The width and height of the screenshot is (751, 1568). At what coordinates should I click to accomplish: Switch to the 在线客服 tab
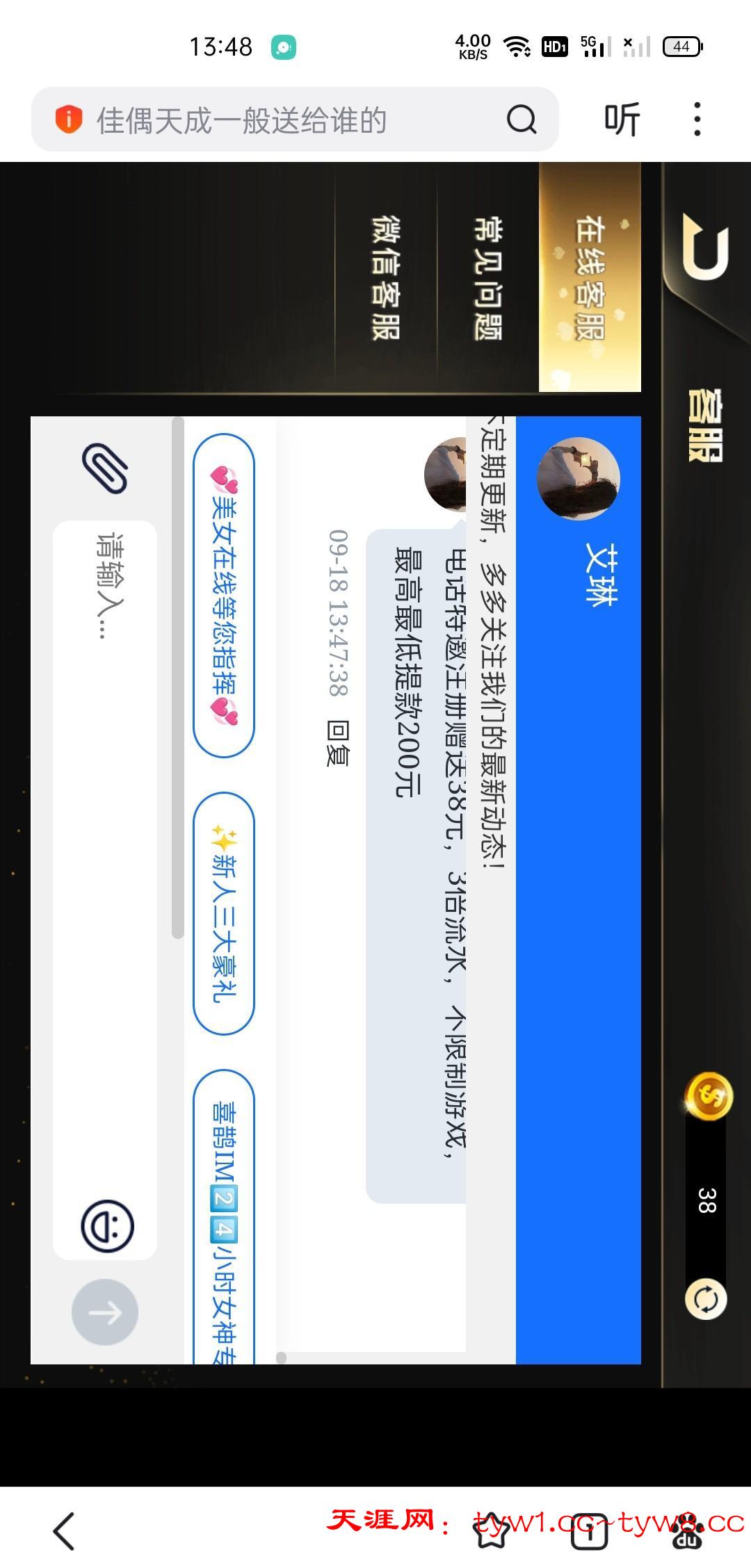click(x=590, y=278)
